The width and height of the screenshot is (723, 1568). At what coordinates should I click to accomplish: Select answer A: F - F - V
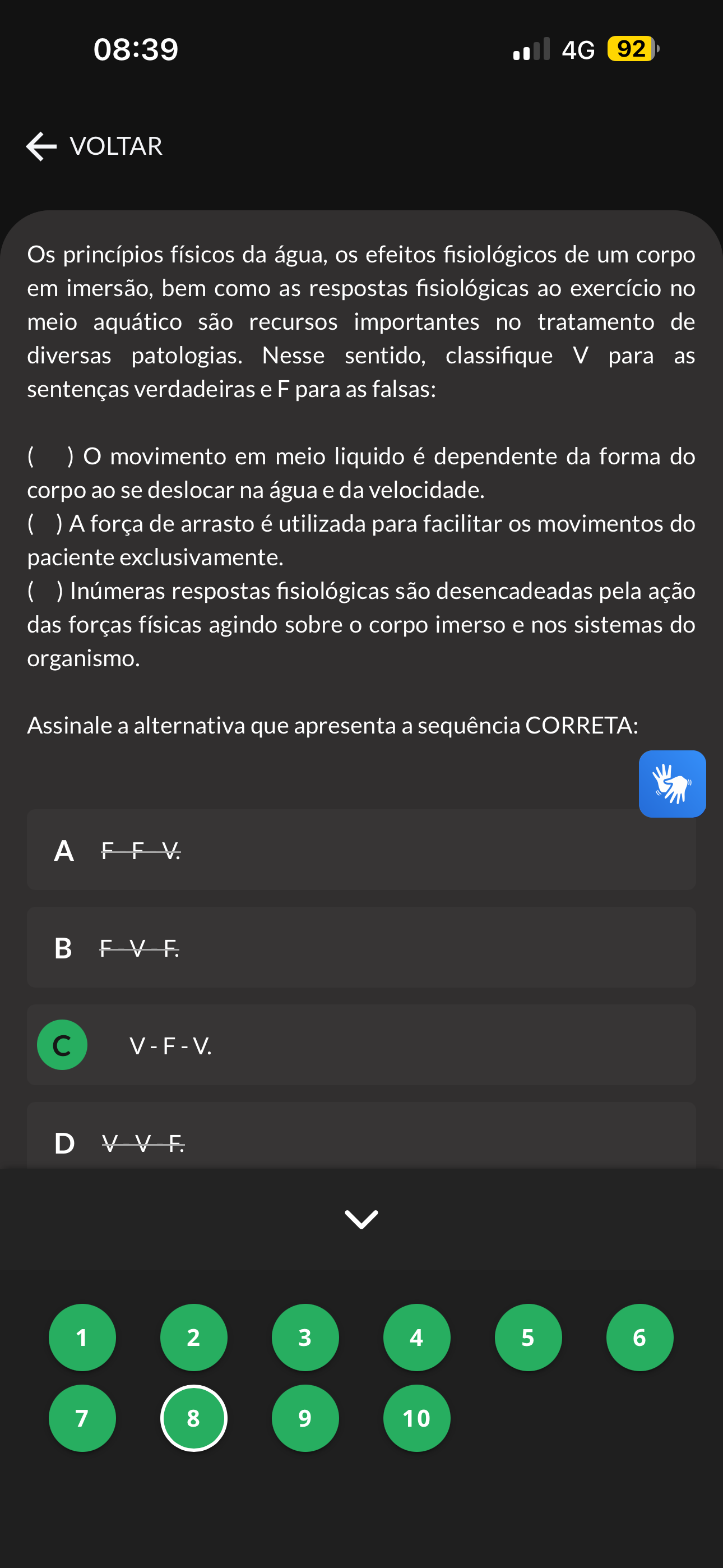pos(361,850)
